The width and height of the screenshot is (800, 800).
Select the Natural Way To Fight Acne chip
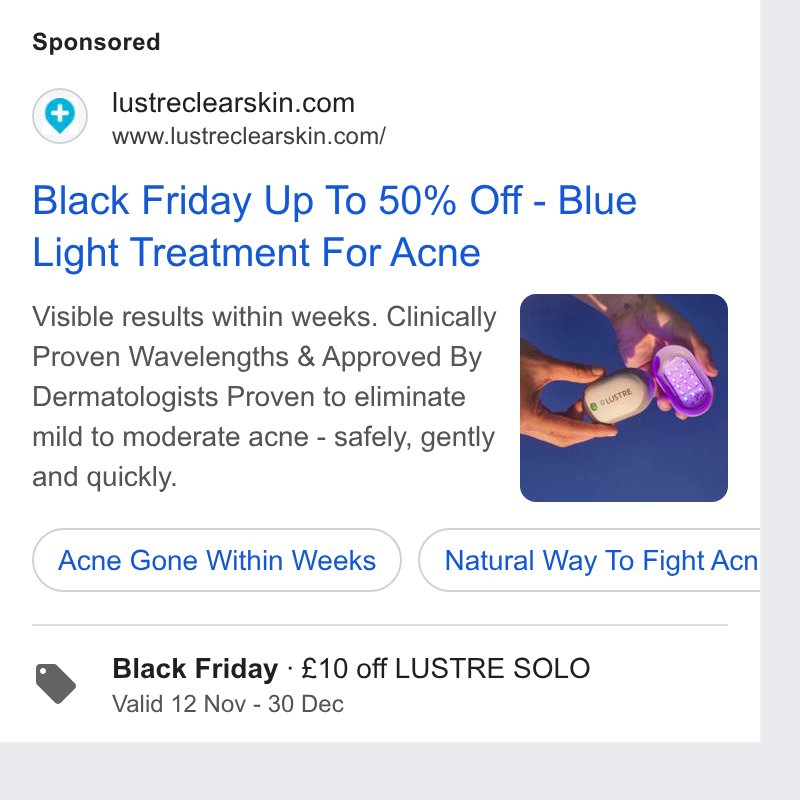click(589, 560)
